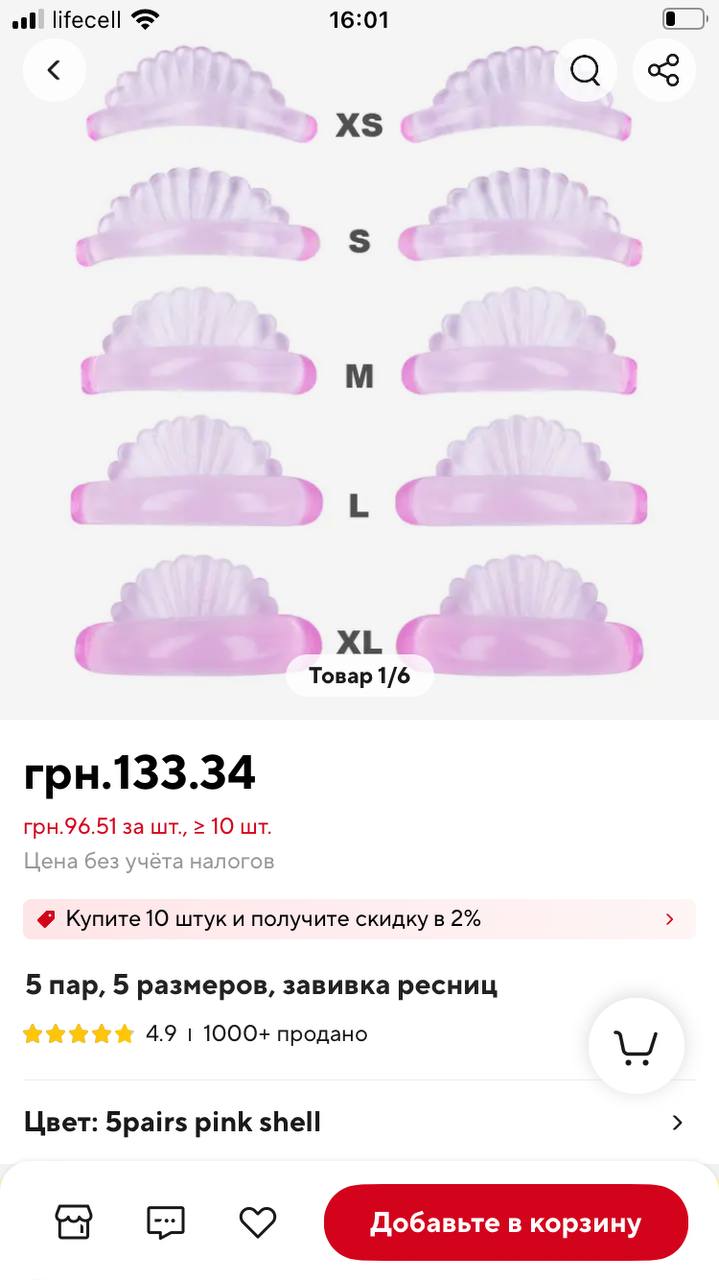The image size is (719, 1280).
Task: Open the search magnifier icon
Action: tap(585, 70)
